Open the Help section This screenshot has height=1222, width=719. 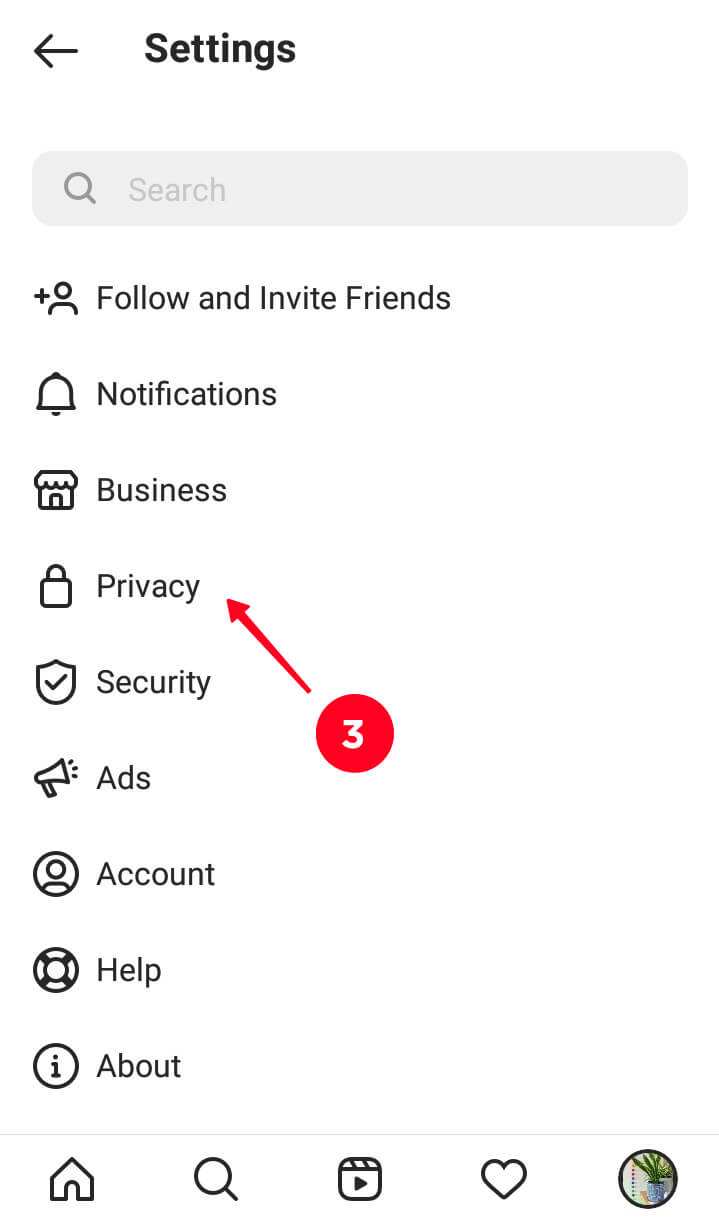point(128,970)
